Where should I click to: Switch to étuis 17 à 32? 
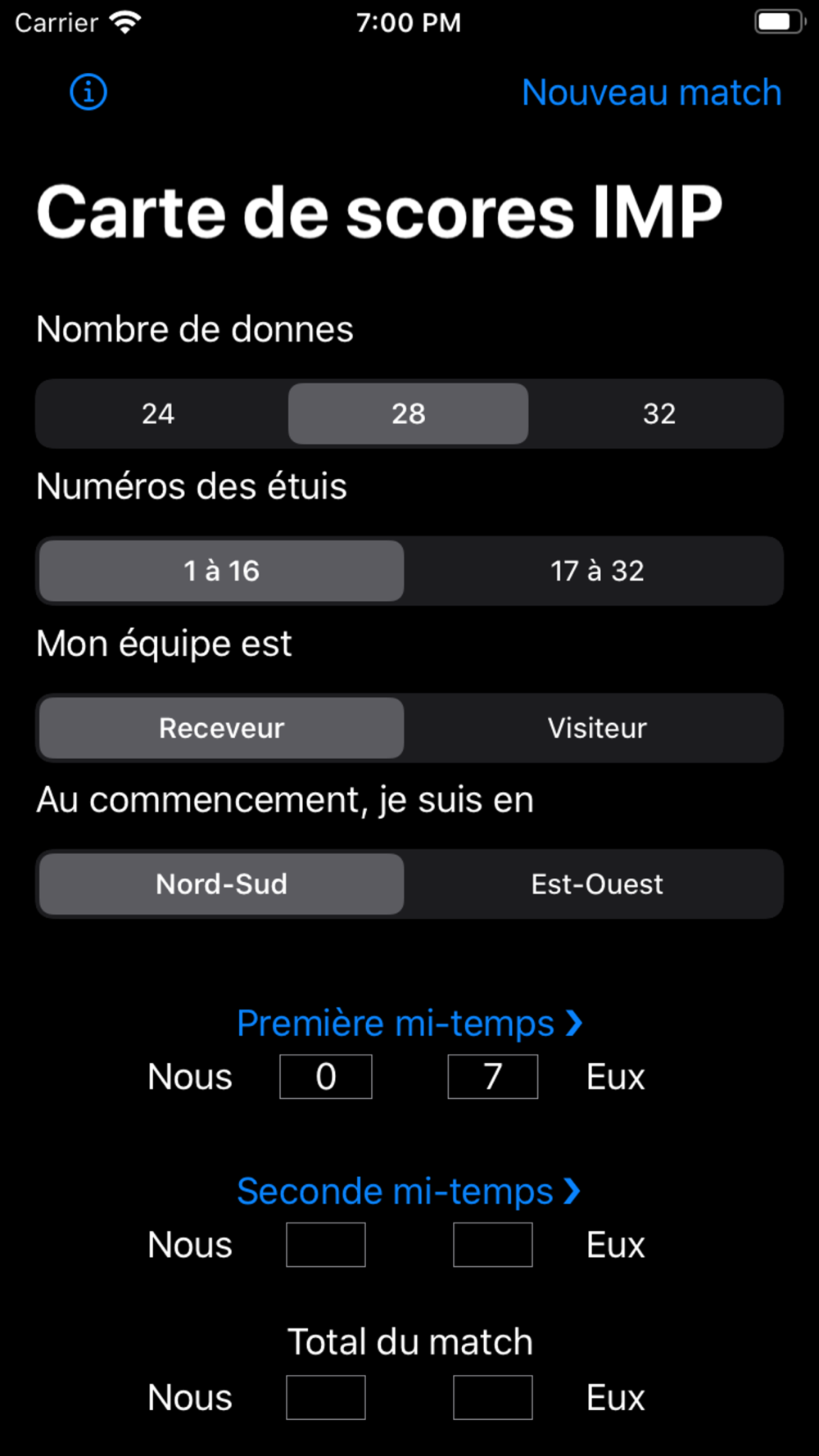tap(596, 571)
